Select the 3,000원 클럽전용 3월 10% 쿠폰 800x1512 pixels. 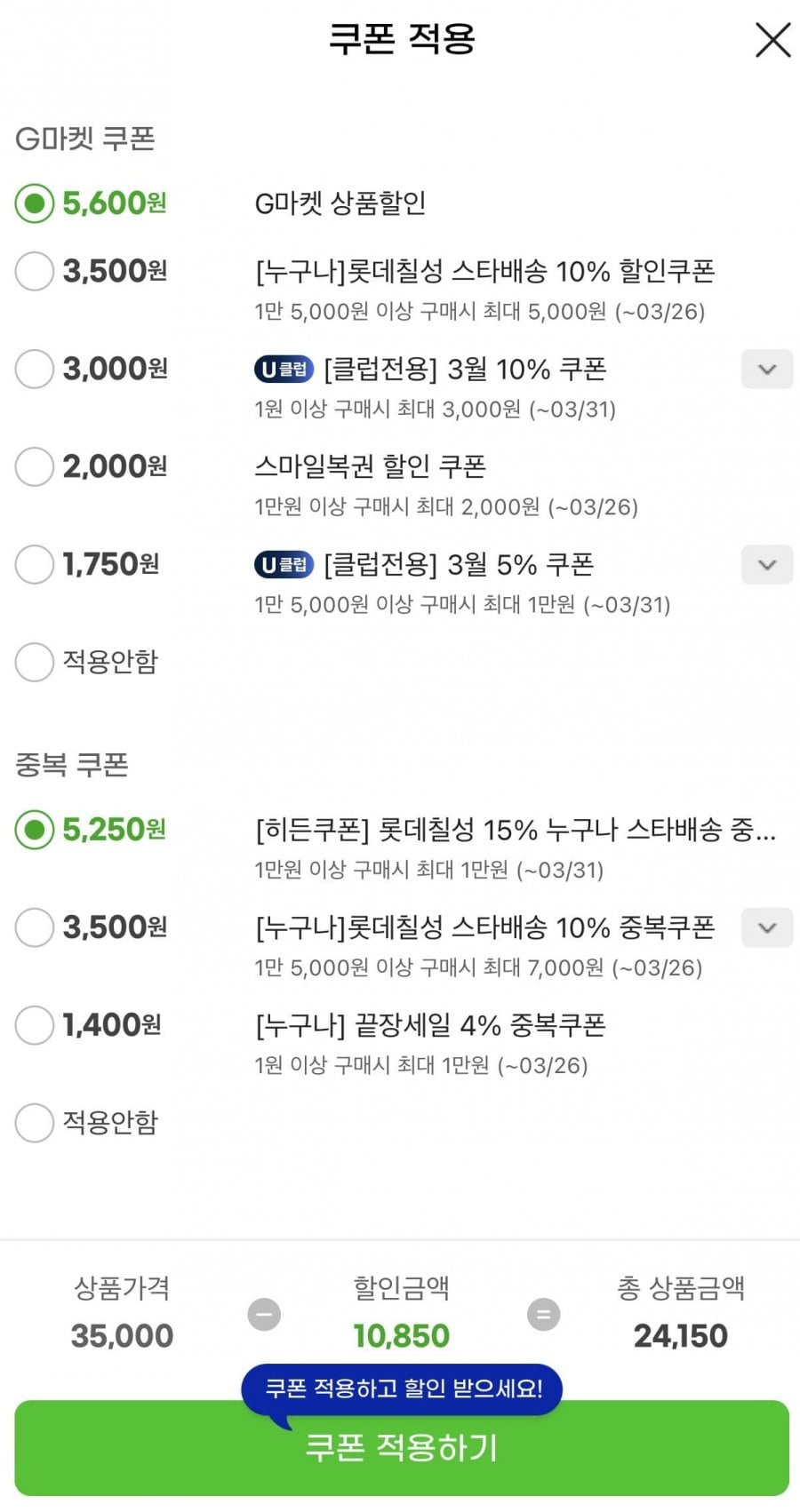click(x=35, y=369)
